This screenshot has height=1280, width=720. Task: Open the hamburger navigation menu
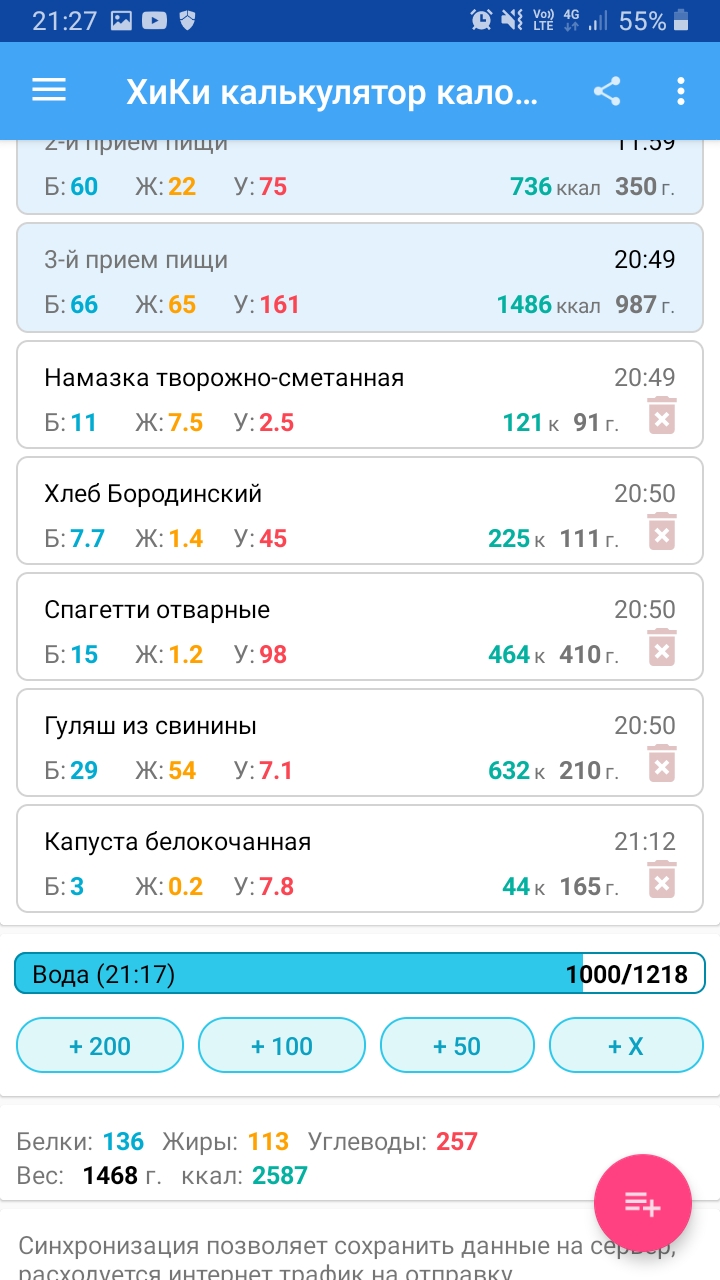[49, 91]
